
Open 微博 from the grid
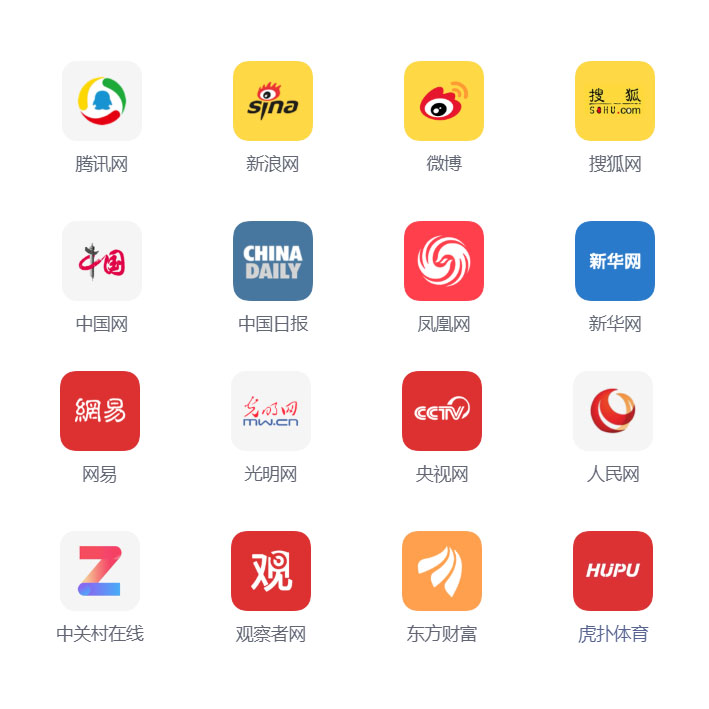pos(444,101)
